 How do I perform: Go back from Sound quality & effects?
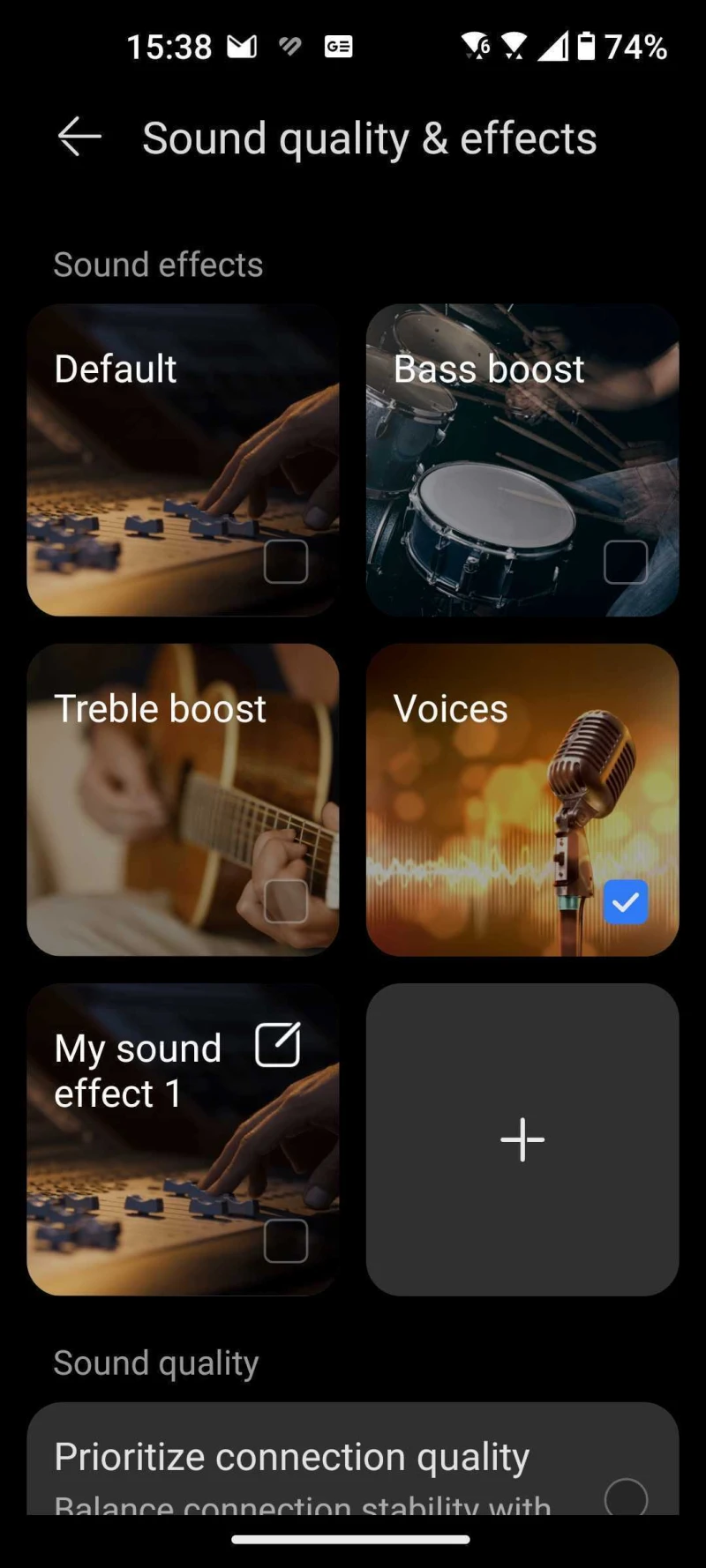pyautogui.click(x=79, y=138)
